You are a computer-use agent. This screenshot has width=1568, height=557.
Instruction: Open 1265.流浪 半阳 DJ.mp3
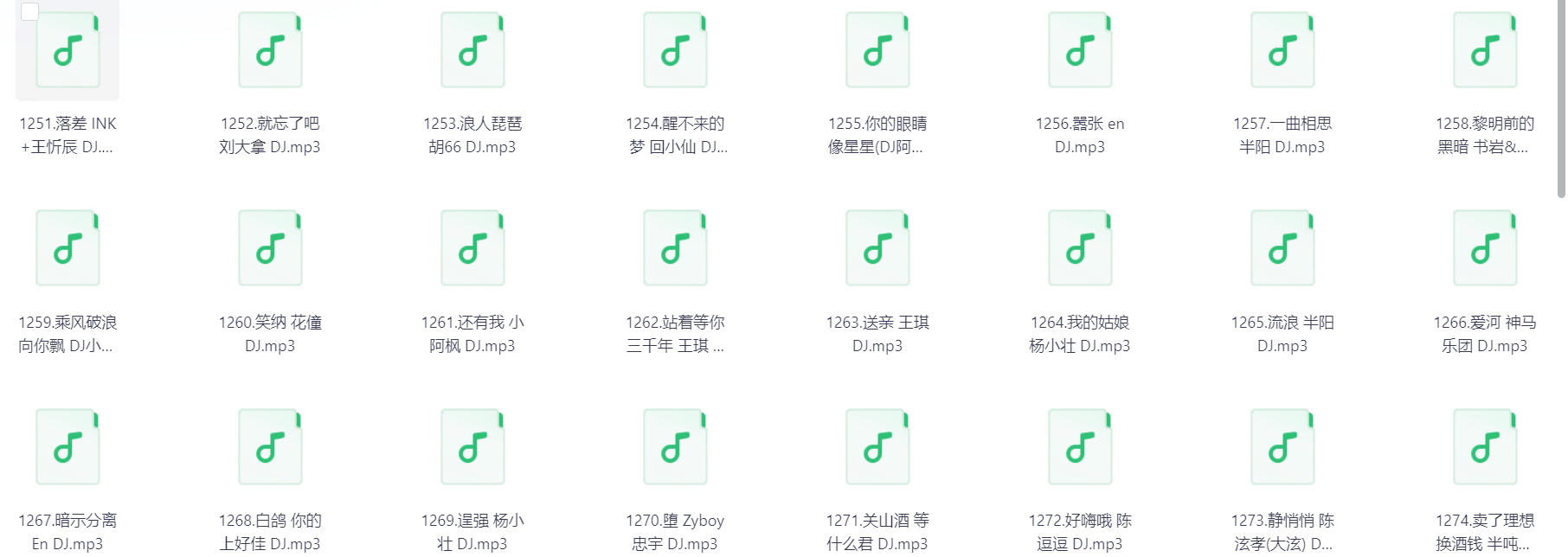coord(1282,249)
